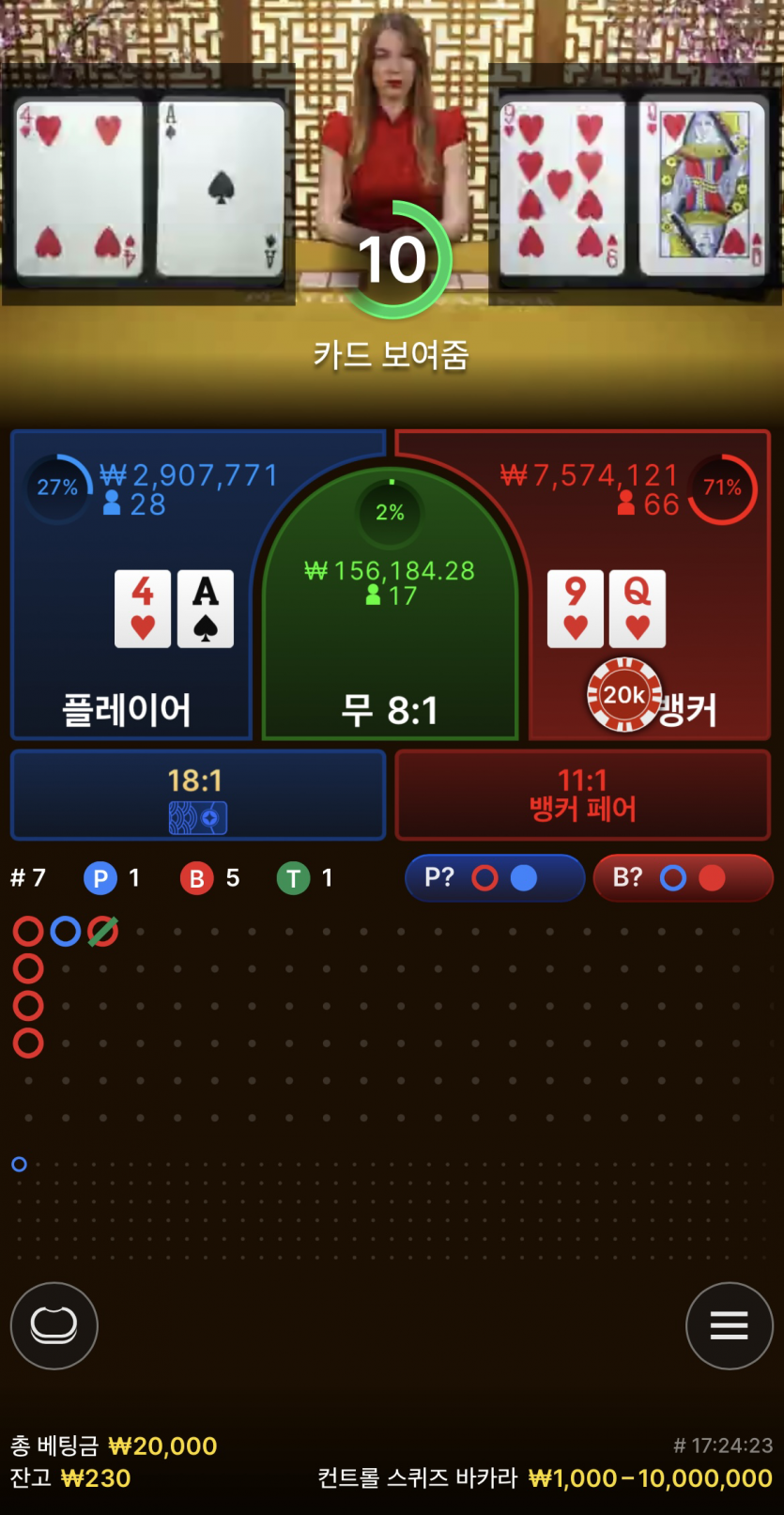Viewport: 784px width, 1515px height.
Task: Open the table lobby icon
Action: (54, 1325)
